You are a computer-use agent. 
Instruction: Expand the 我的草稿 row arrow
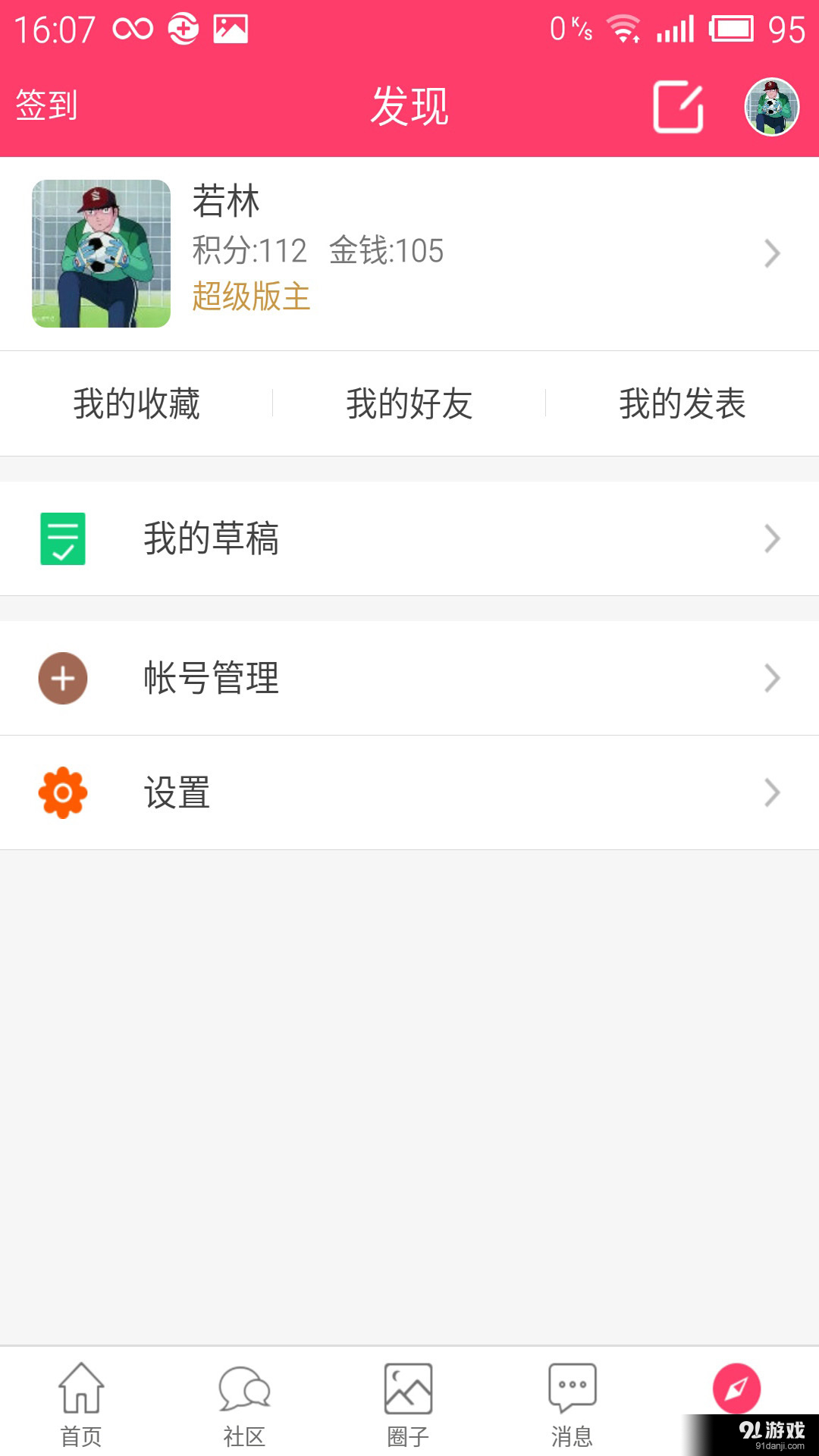click(772, 538)
